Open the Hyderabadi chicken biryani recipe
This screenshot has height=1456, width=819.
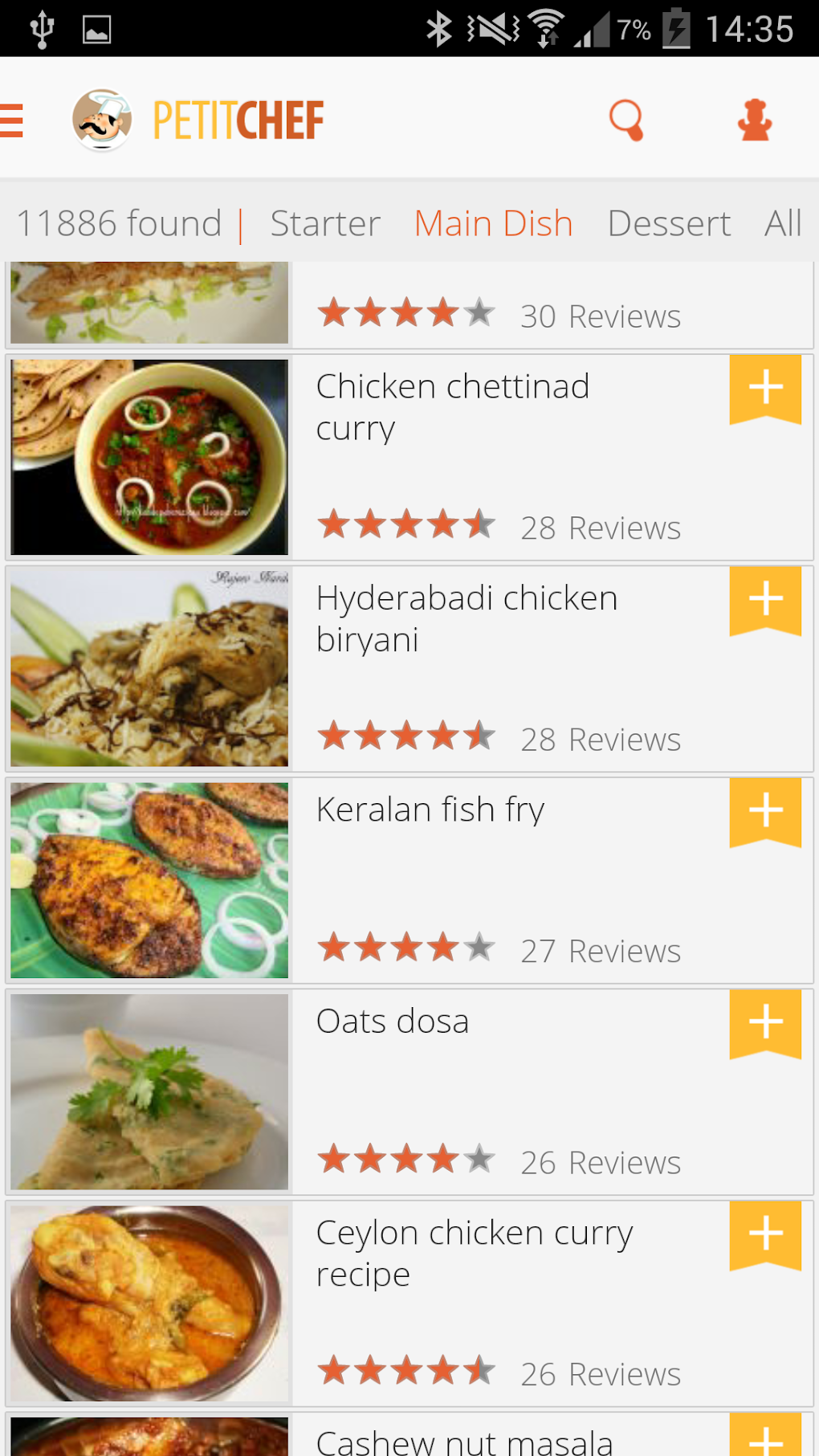tap(467, 618)
